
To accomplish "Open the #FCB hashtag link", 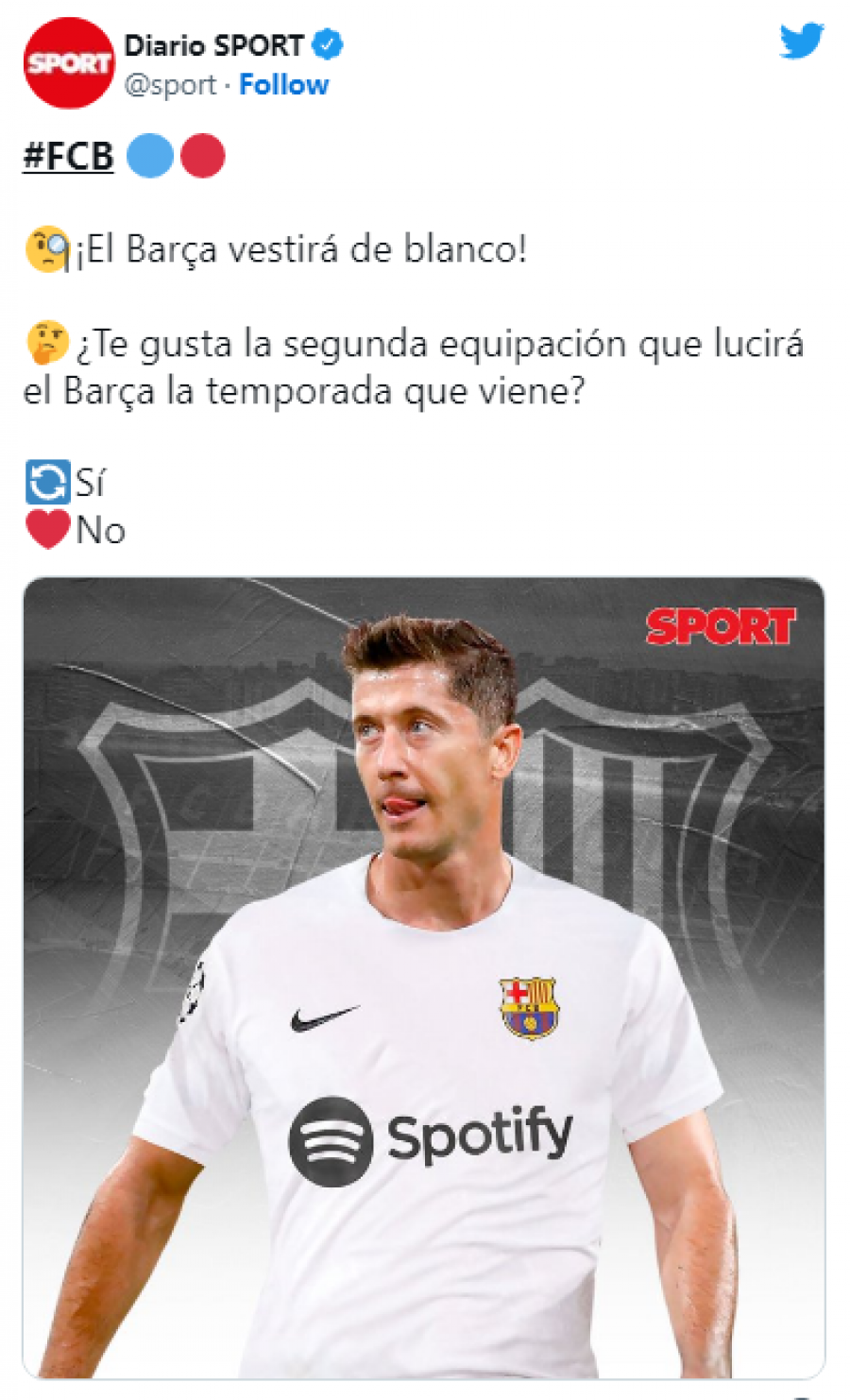I will tap(68, 156).
